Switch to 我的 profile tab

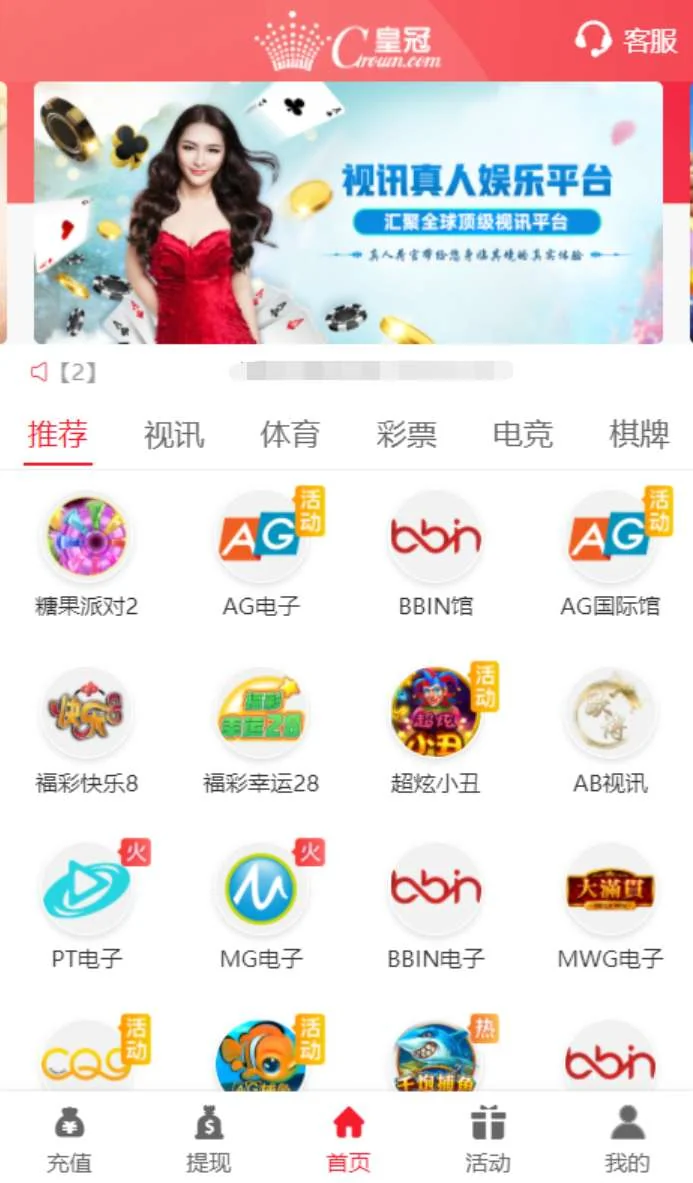[627, 1138]
